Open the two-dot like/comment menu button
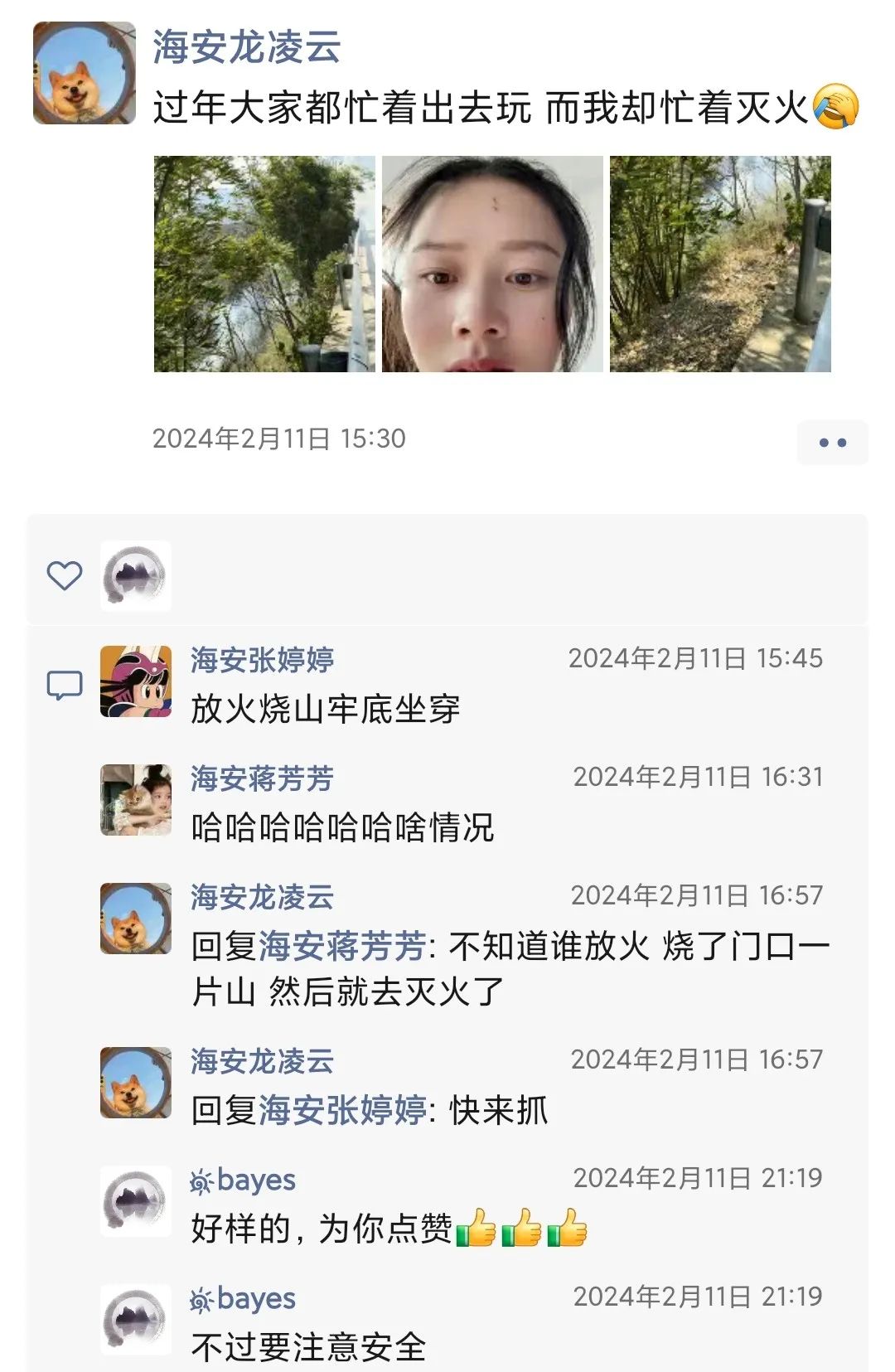The height and width of the screenshot is (1372, 895). (832, 443)
